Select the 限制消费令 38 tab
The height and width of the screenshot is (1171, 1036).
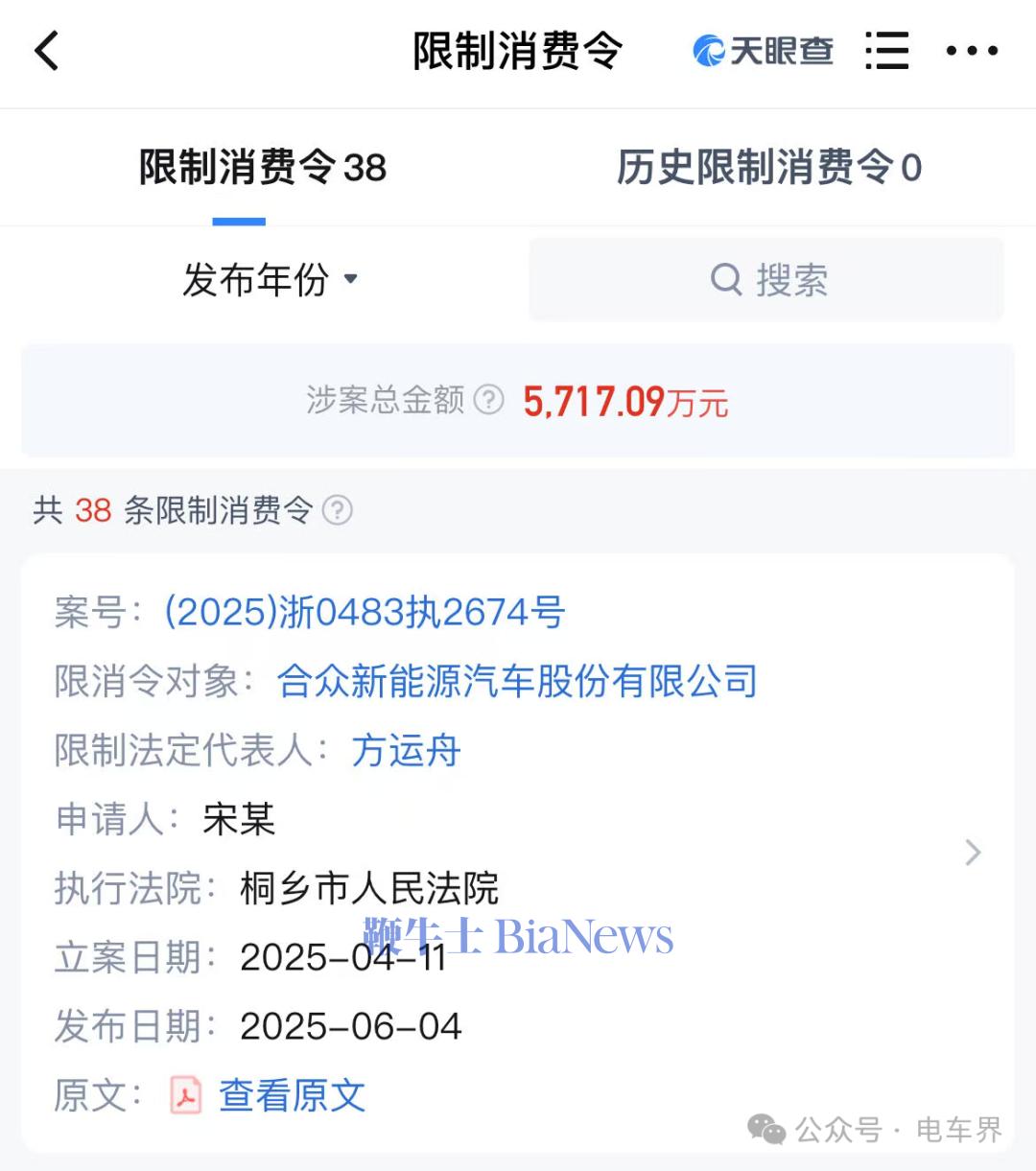point(262,168)
